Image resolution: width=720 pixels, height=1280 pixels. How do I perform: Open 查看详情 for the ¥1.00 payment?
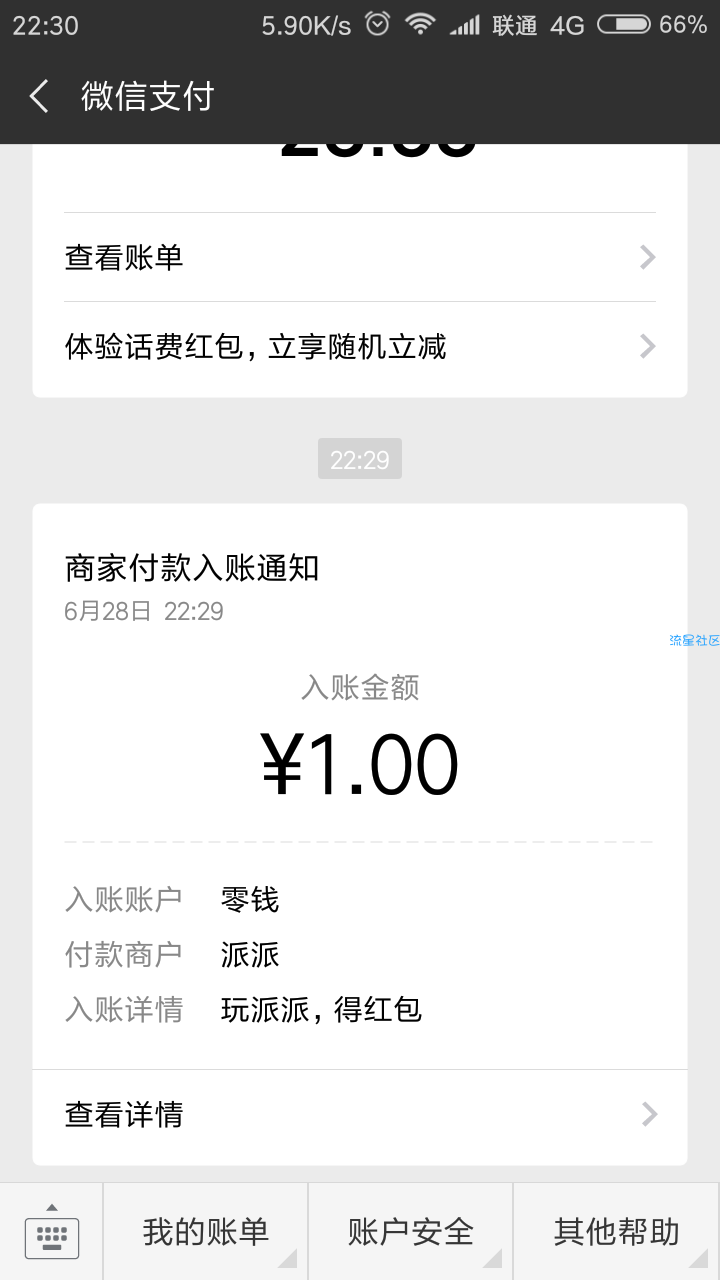(359, 1114)
